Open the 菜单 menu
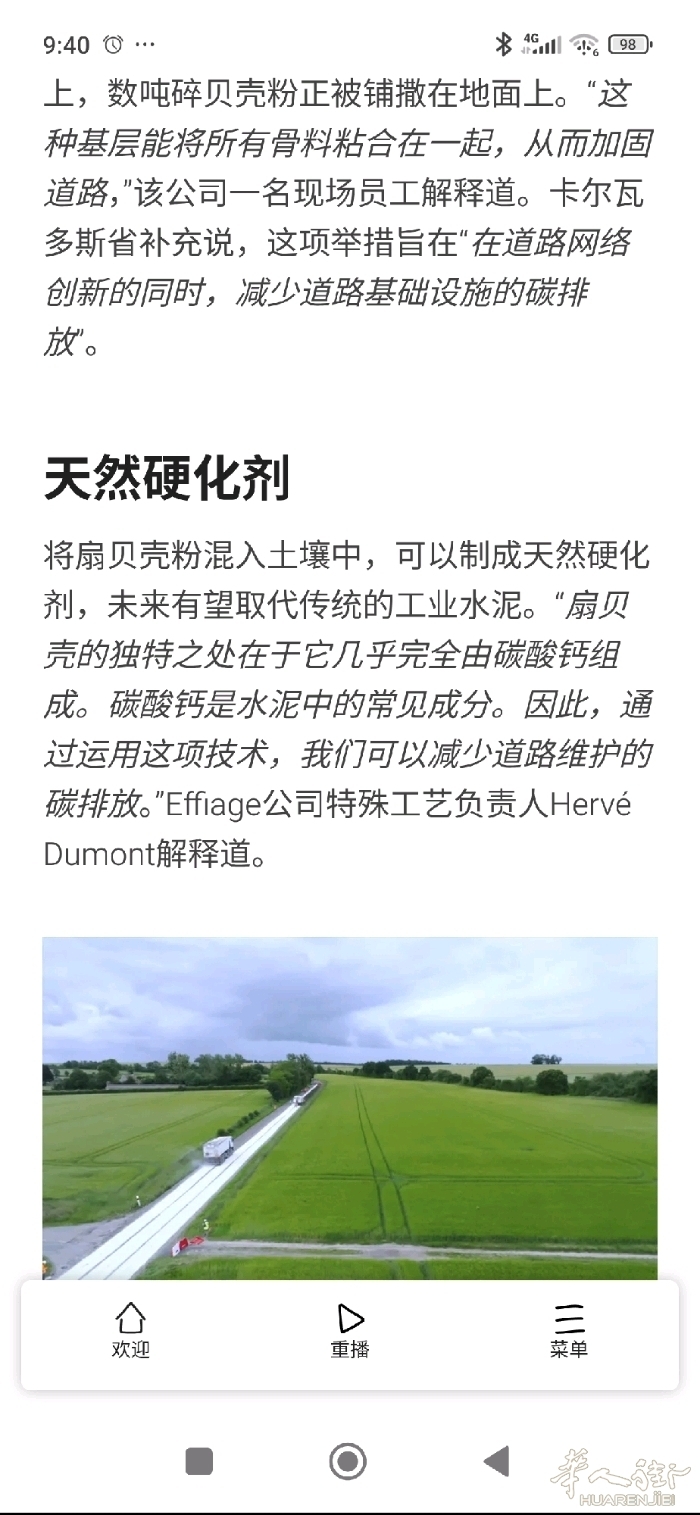Image resolution: width=700 pixels, height=1515 pixels. [x=569, y=1331]
